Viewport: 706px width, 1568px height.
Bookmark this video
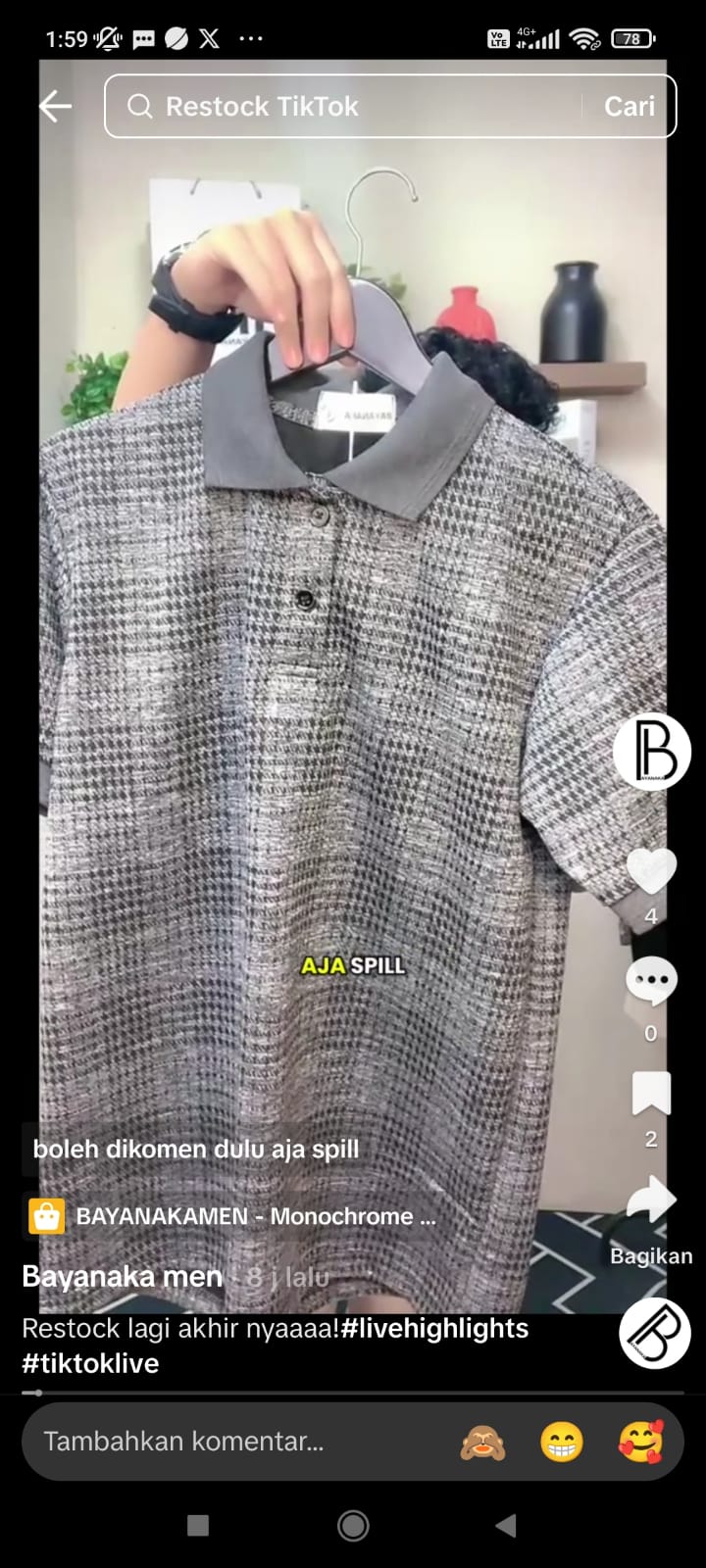coord(651,1093)
